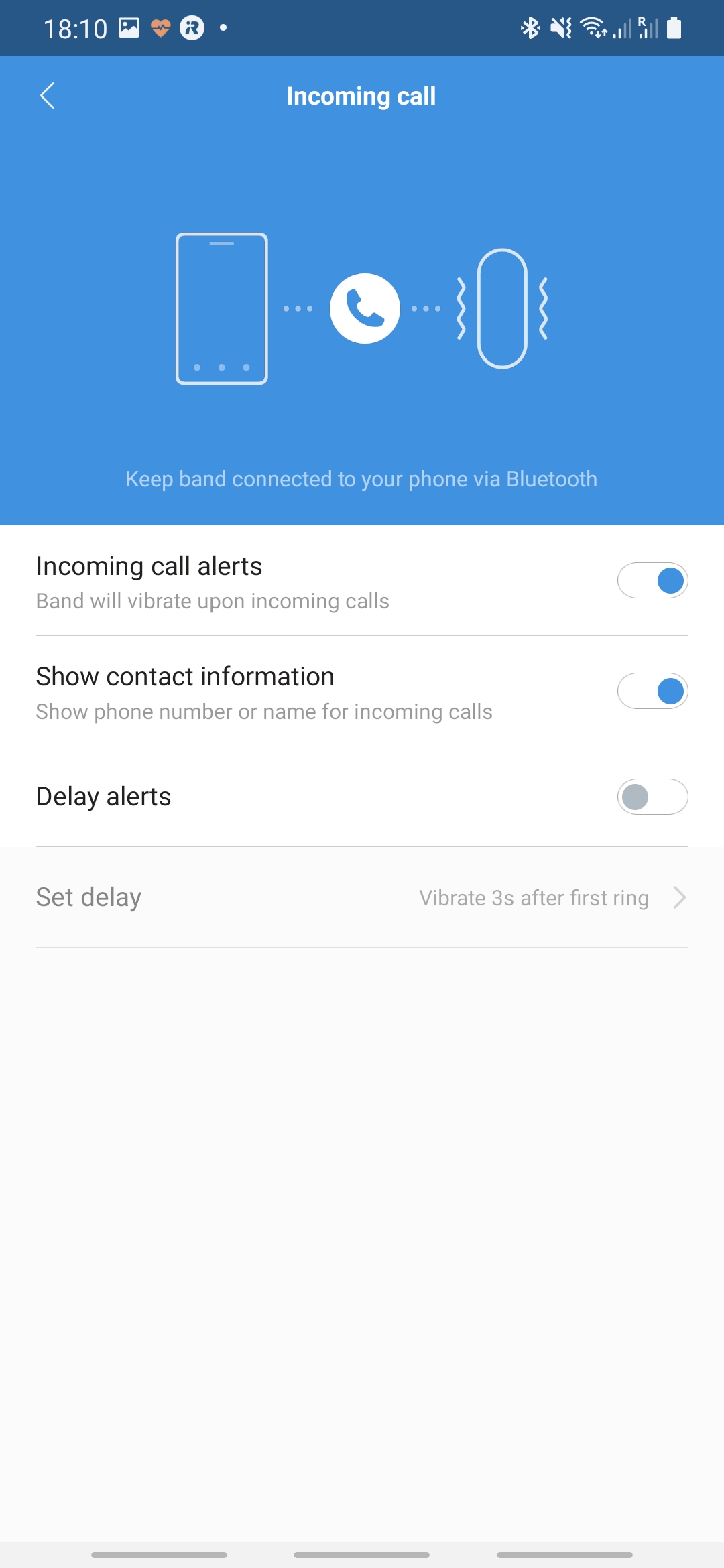Turn off Incoming call alerts

pos(652,580)
